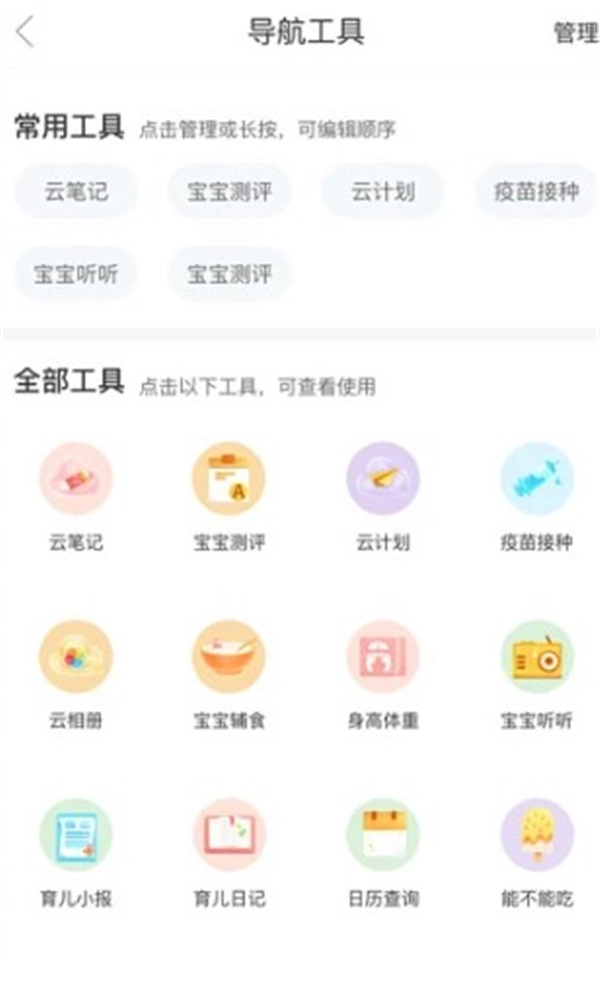
Task: Open the 育儿小报 tool
Action: coord(76,835)
